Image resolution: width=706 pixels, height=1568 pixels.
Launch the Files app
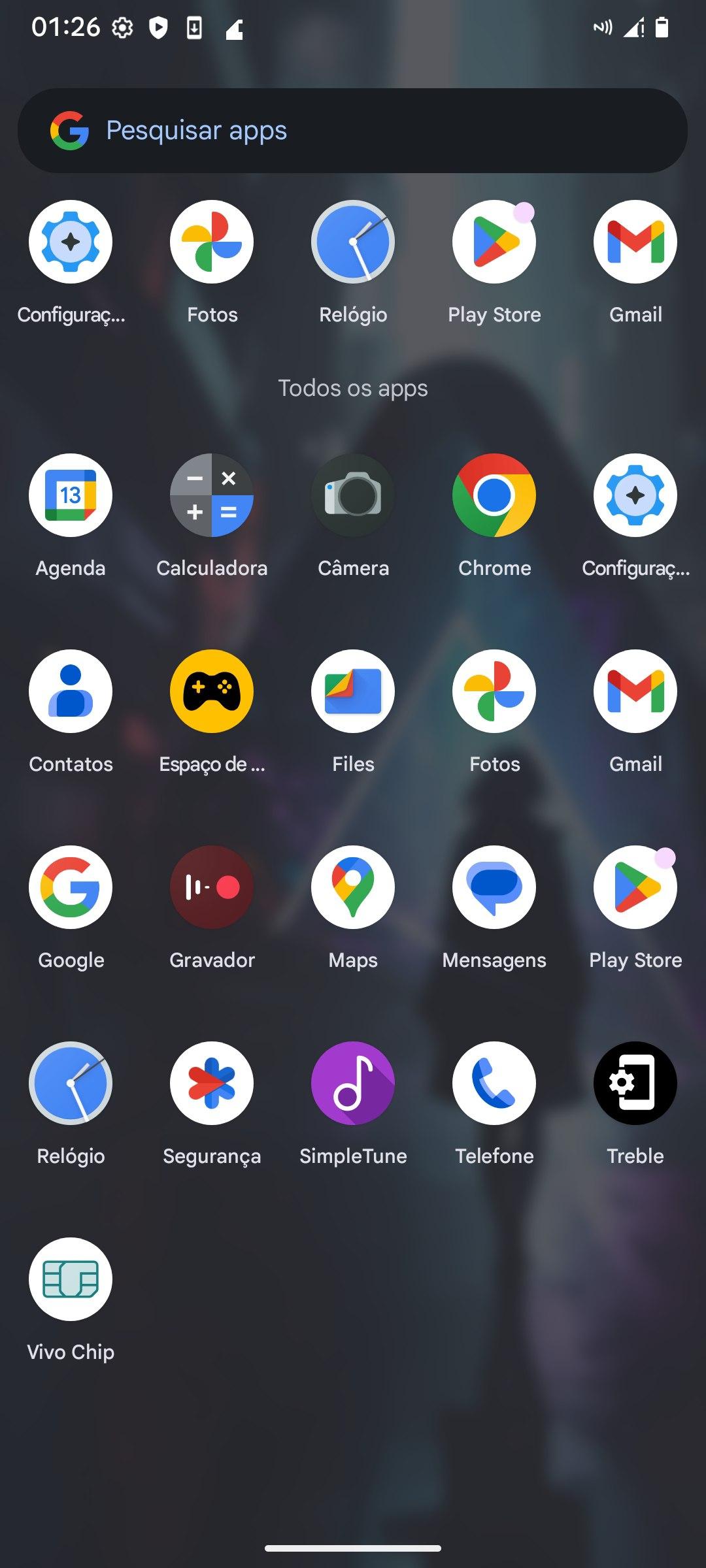[x=353, y=692]
